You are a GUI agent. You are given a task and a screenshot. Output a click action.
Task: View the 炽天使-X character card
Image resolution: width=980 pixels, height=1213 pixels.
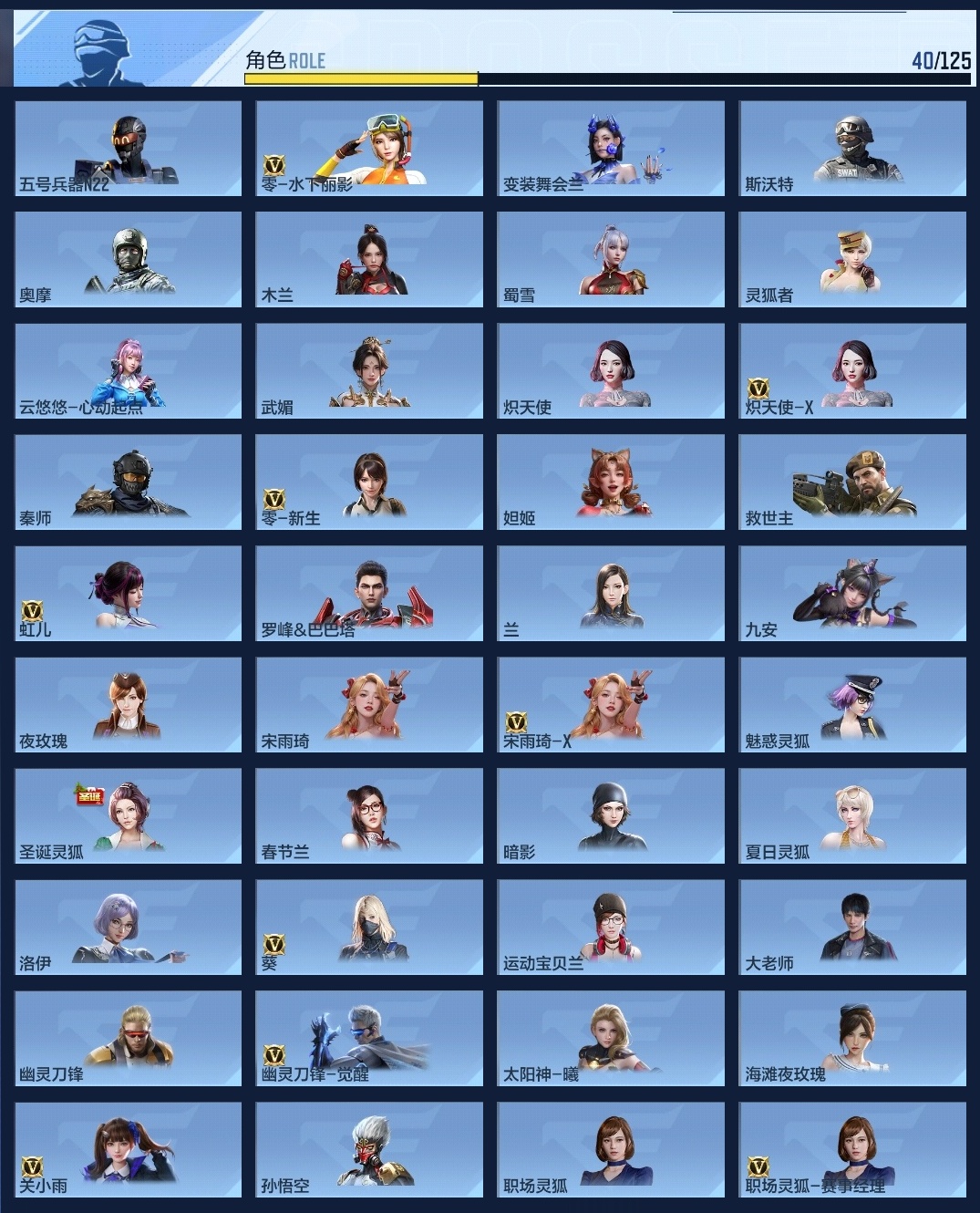[x=852, y=370]
